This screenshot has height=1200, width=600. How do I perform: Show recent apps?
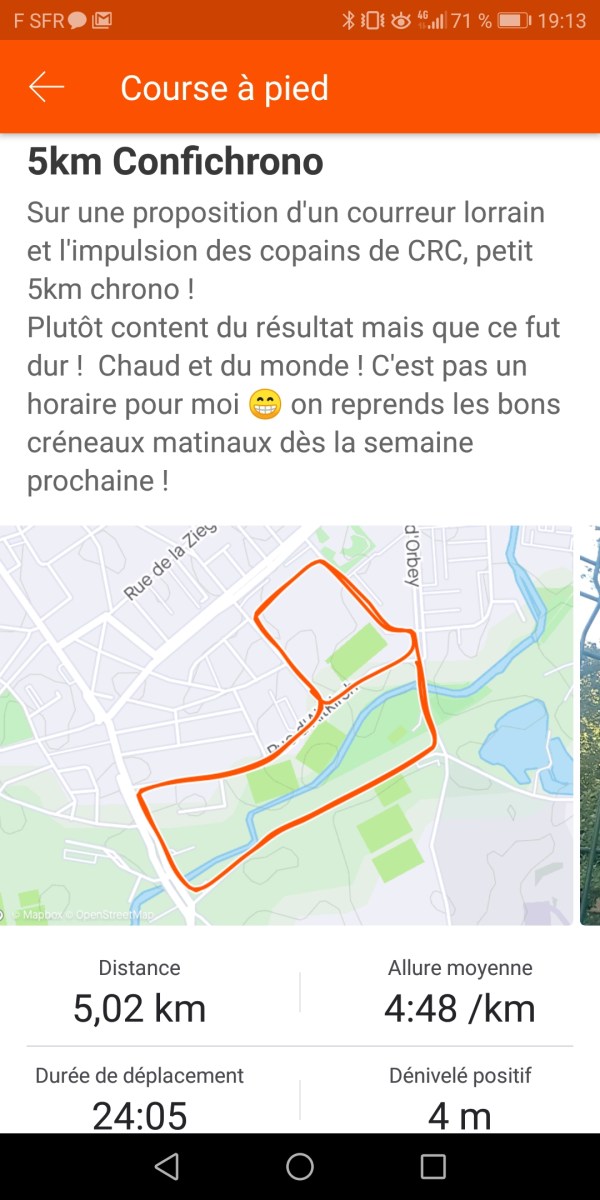pyautogui.click(x=433, y=1166)
